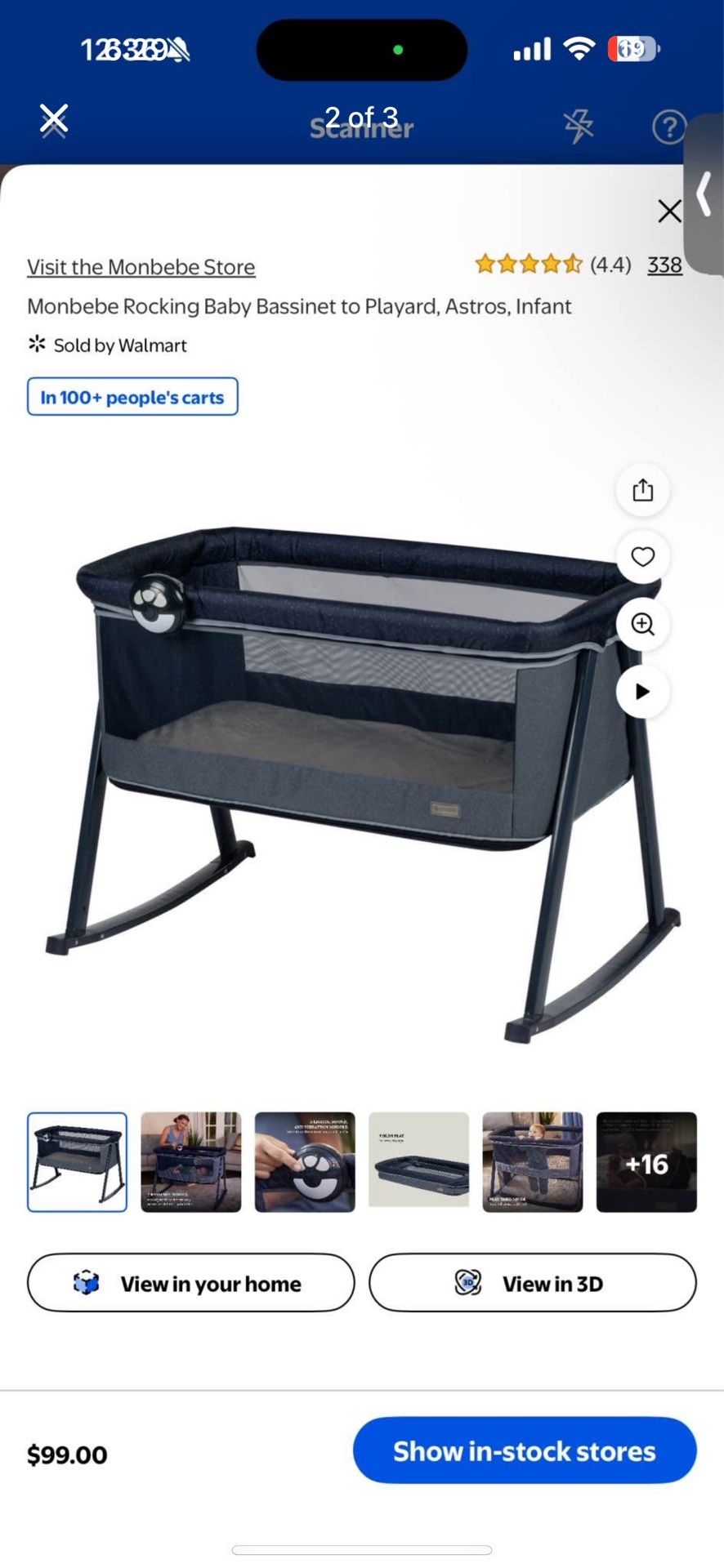This screenshot has width=724, height=1568.
Task: Exit the Scanner with the top-left X
Action: click(54, 119)
